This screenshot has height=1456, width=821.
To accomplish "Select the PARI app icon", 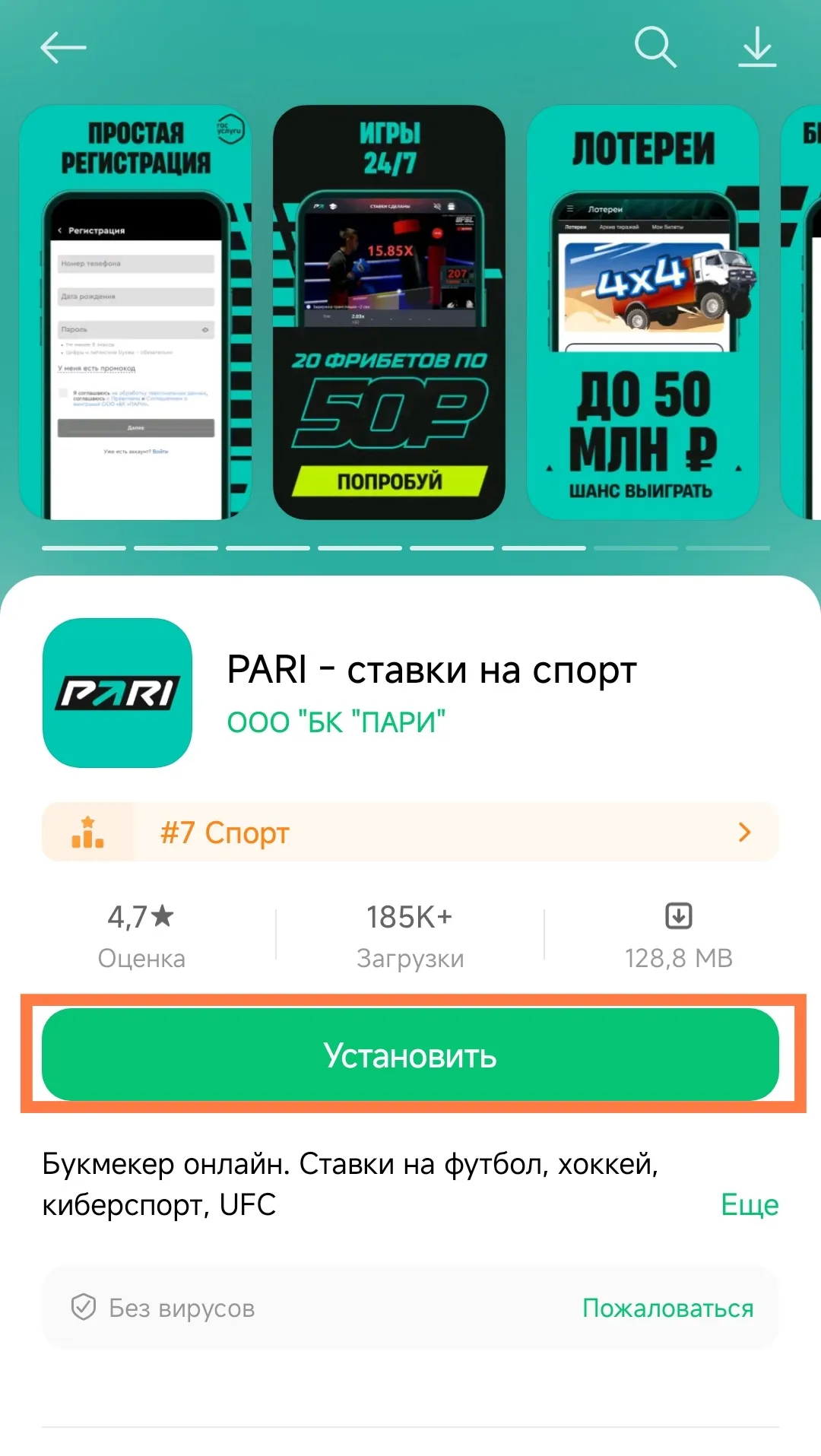I will click(116, 694).
